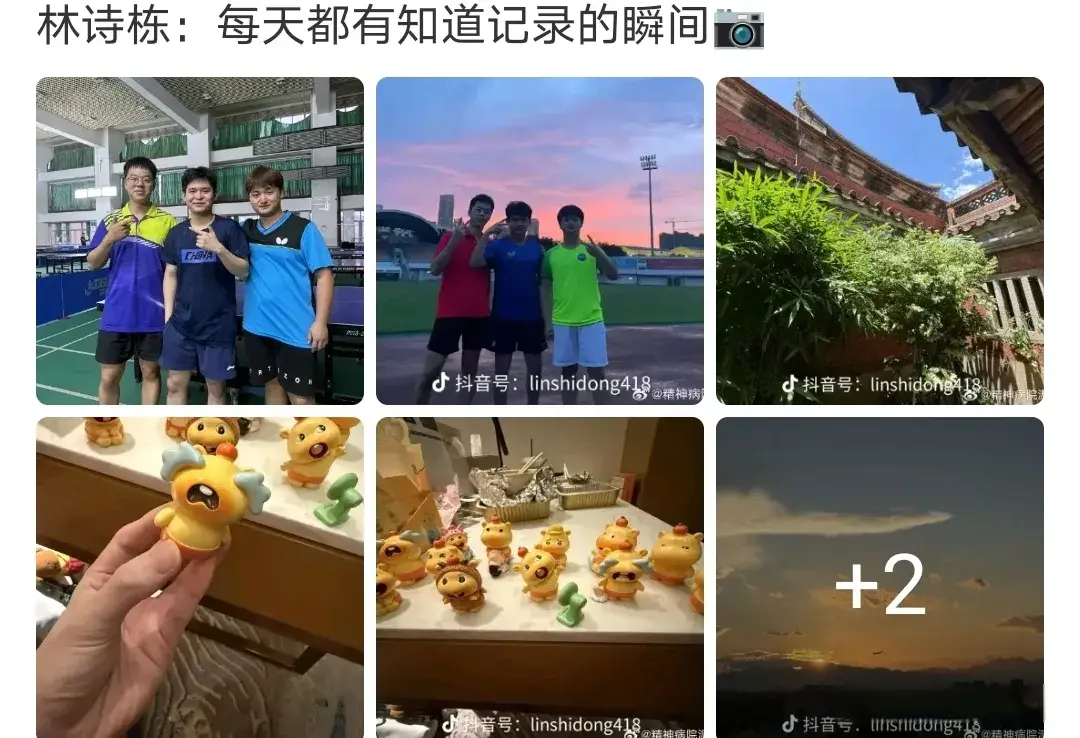The image size is (1080, 738).
Task: Open the +2 tile for more photos
Action: [x=880, y=577]
